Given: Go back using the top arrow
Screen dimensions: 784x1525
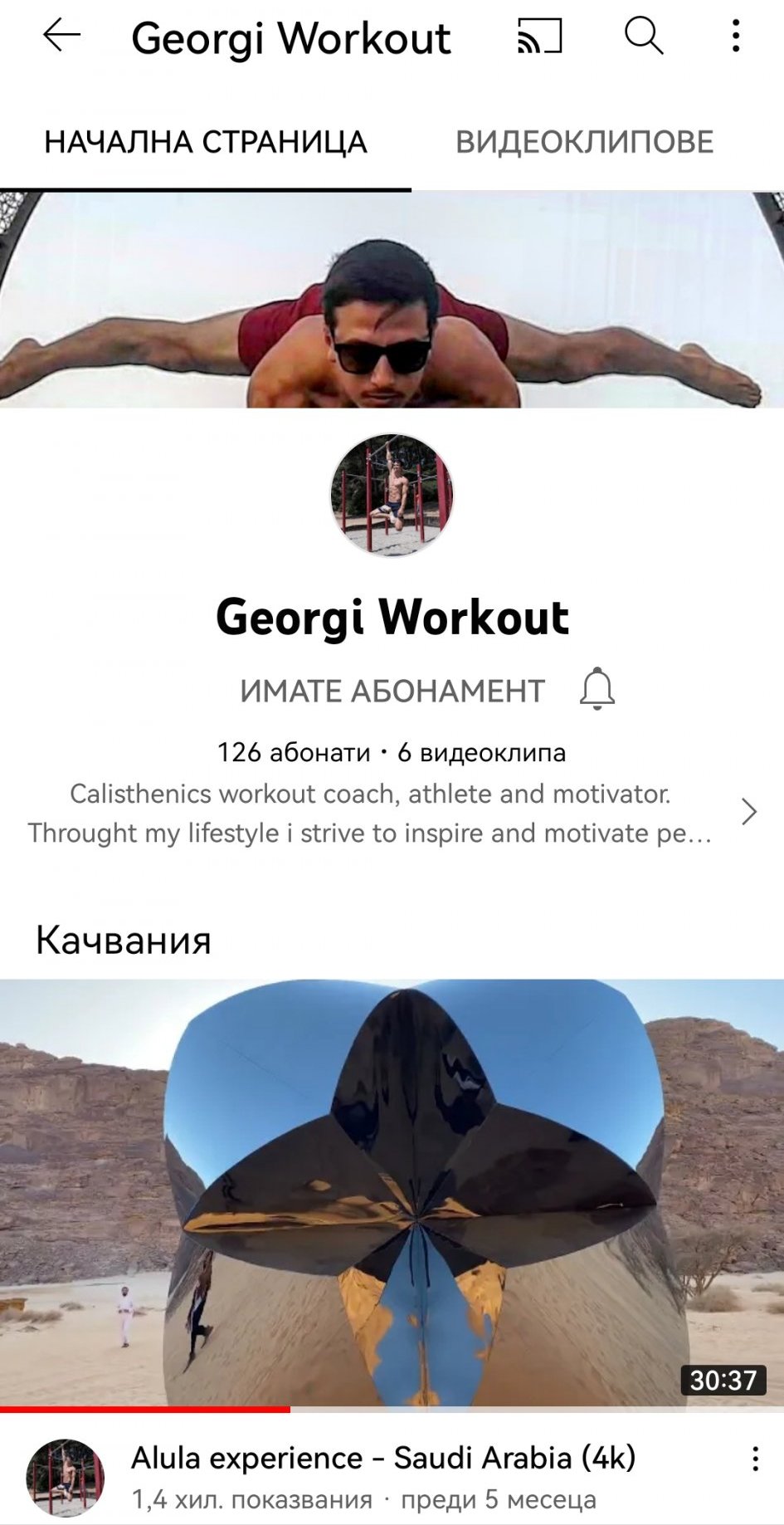Looking at the screenshot, I should coord(62,37).
